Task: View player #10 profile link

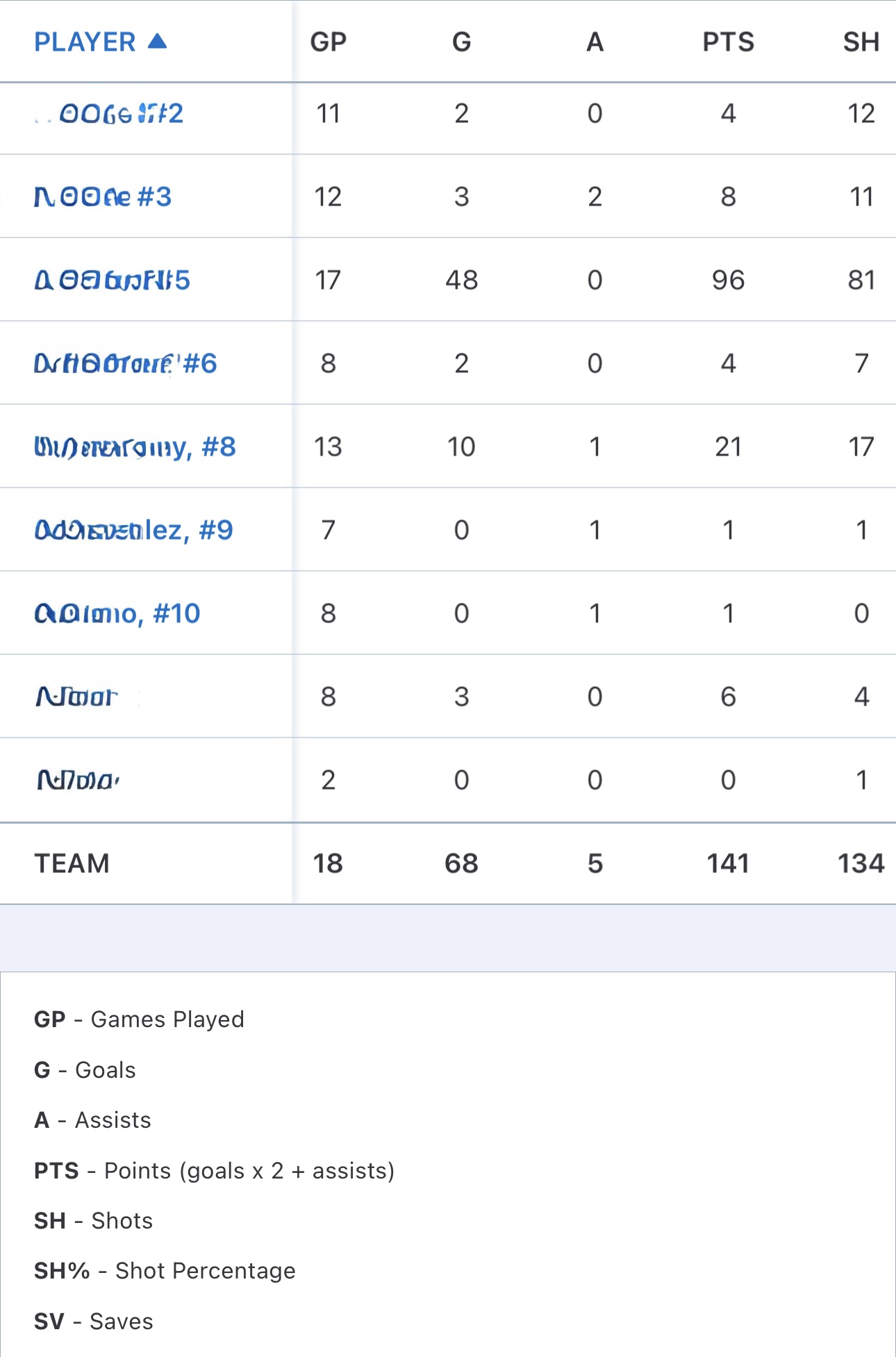Action: point(117,614)
